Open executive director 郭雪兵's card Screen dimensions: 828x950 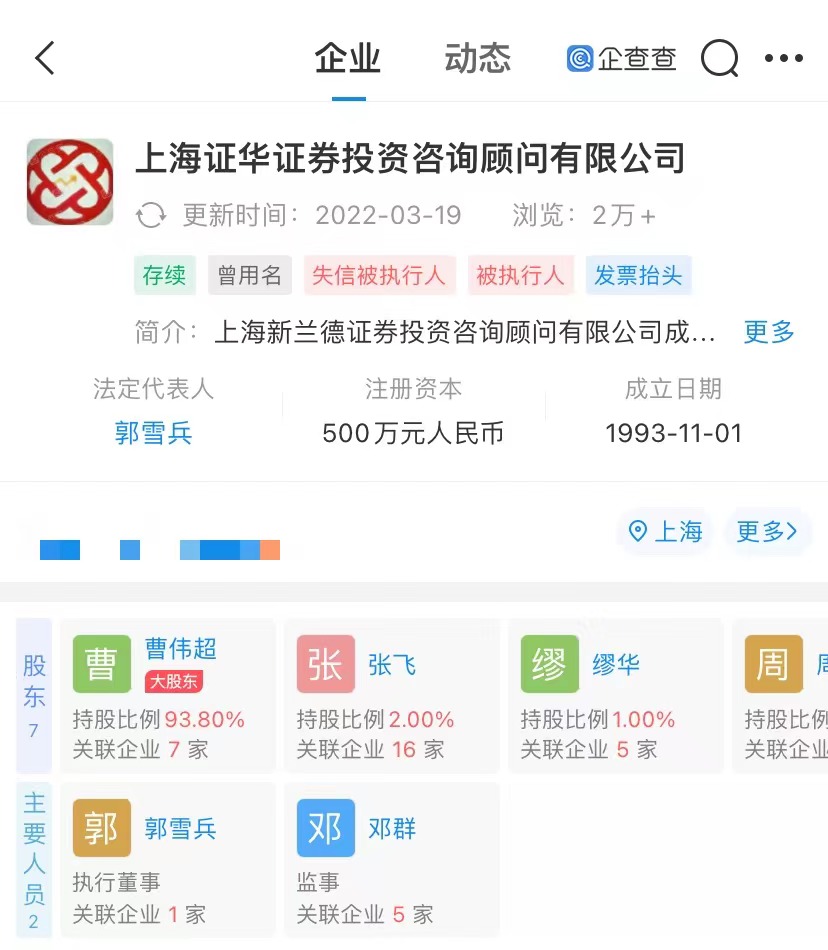[x=167, y=857]
